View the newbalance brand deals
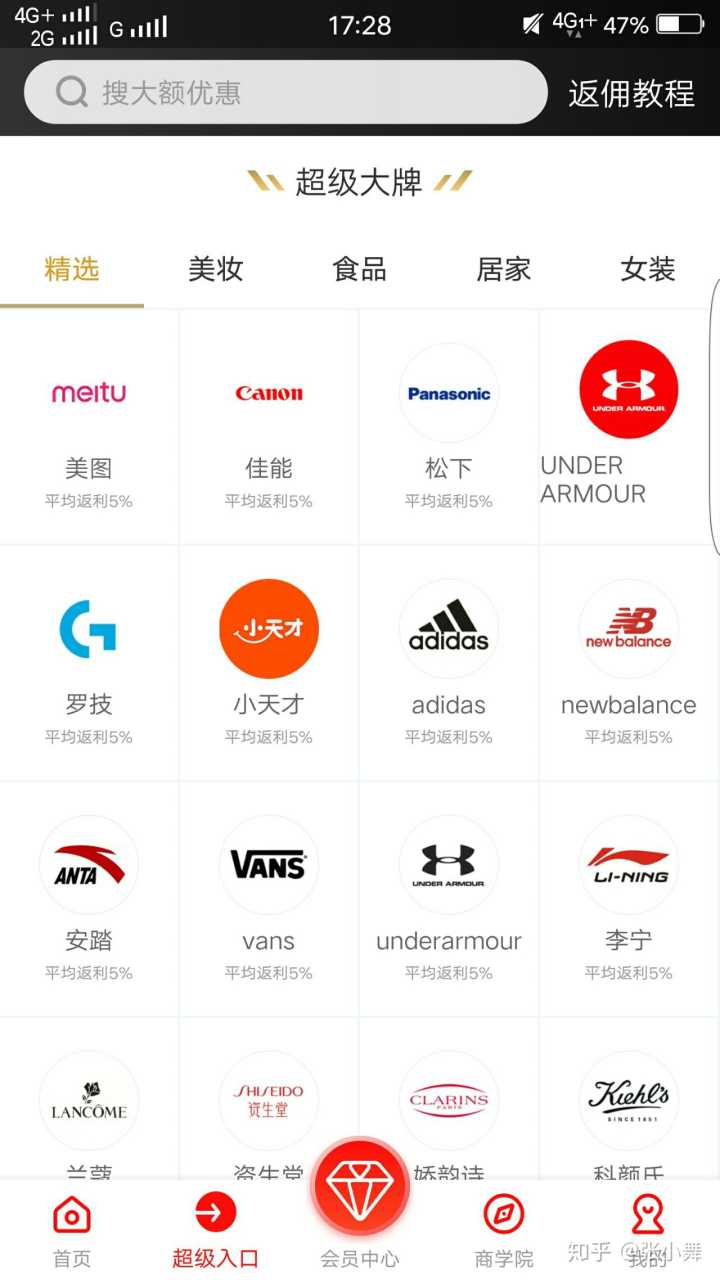 (629, 662)
